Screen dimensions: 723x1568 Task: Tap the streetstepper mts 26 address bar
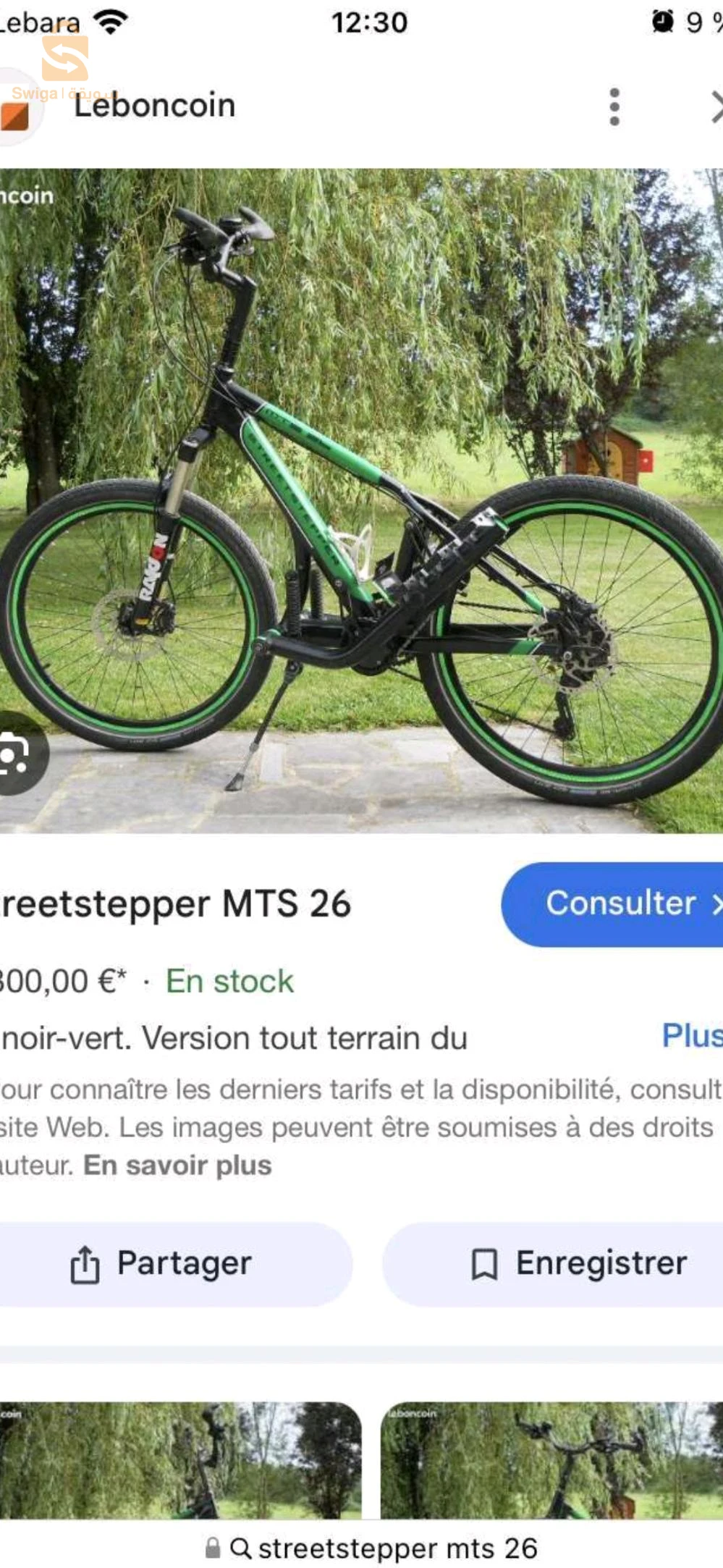372,1548
